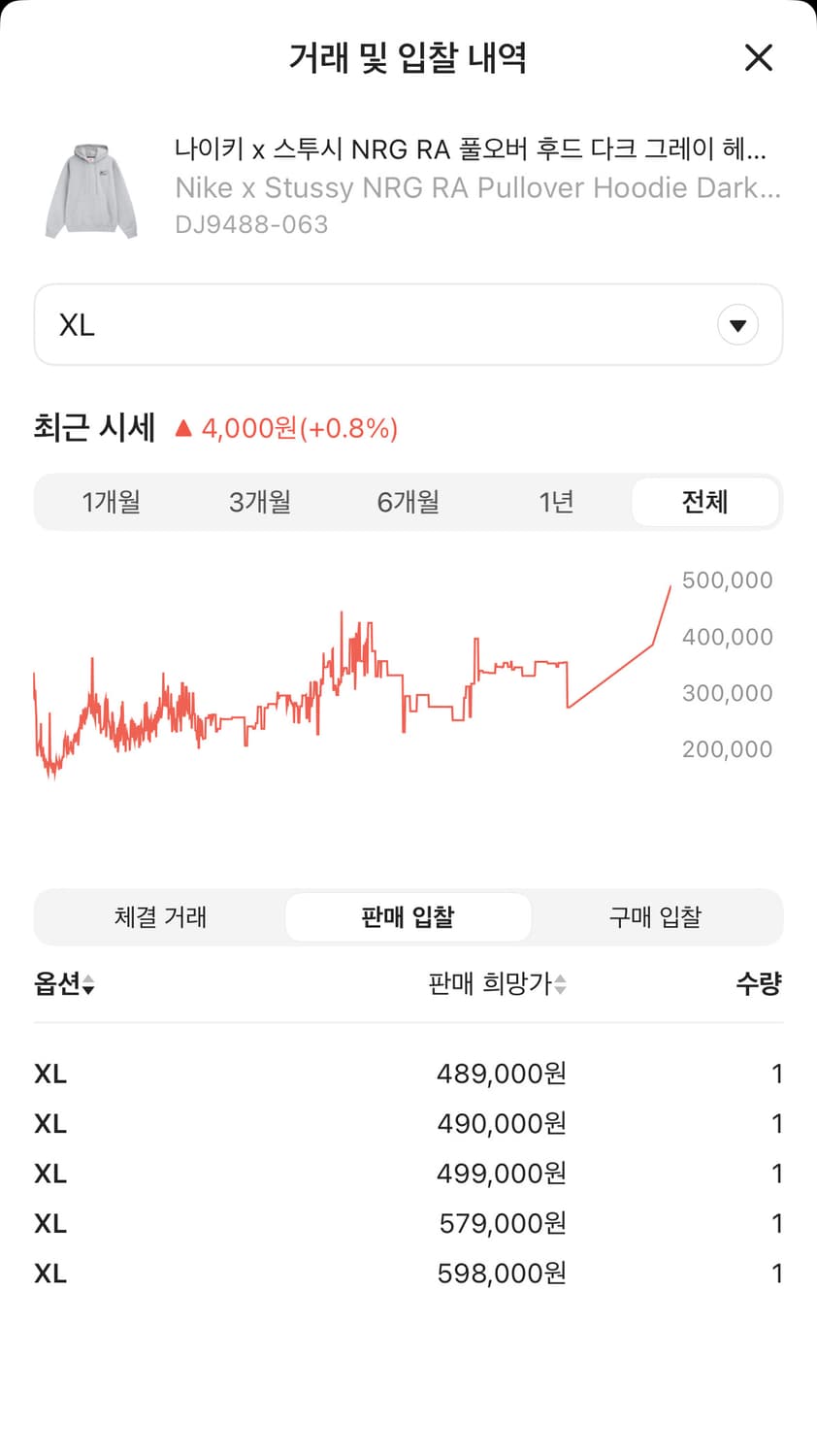Image resolution: width=817 pixels, height=1456 pixels.
Task: Open the XL size selection dropdown
Action: click(x=408, y=324)
